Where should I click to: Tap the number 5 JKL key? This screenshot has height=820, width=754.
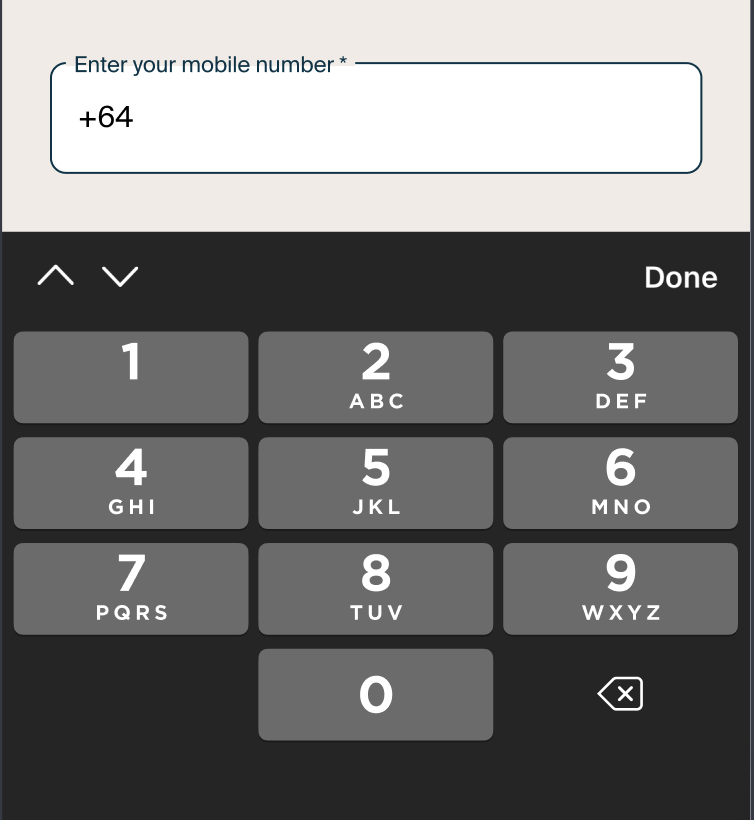375,483
